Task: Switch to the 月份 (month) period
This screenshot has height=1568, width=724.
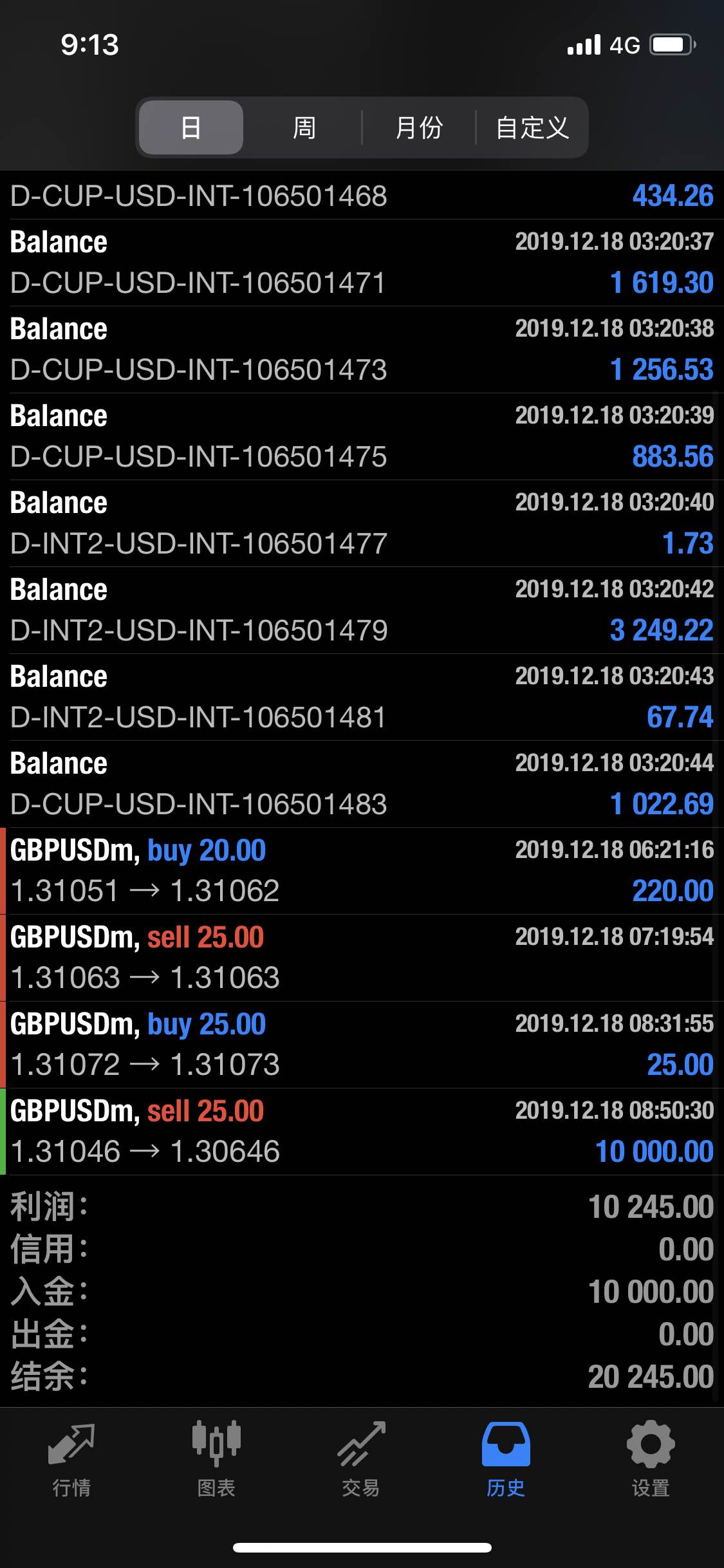Action: click(419, 127)
